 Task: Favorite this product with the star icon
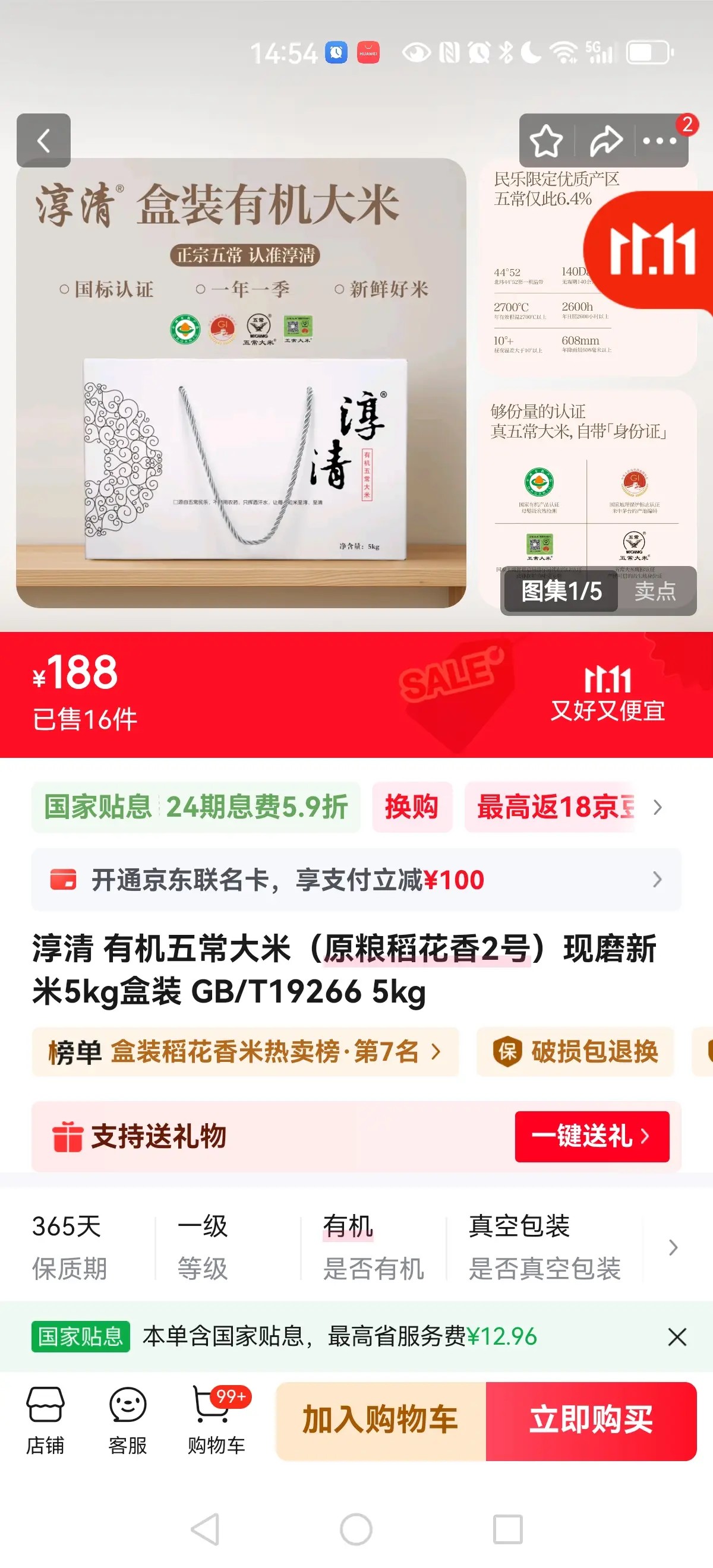point(546,141)
